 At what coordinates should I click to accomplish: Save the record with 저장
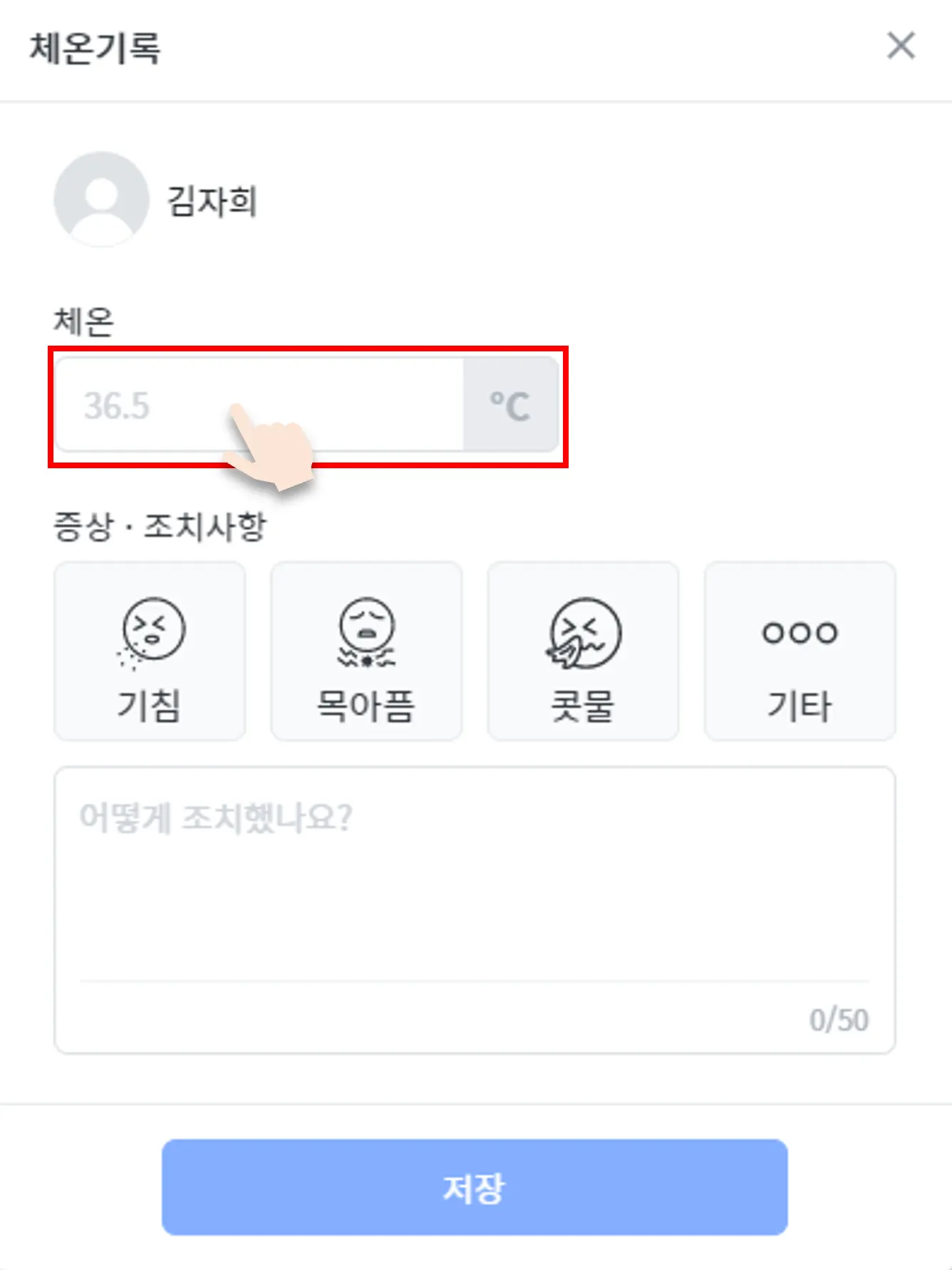[x=474, y=1187]
